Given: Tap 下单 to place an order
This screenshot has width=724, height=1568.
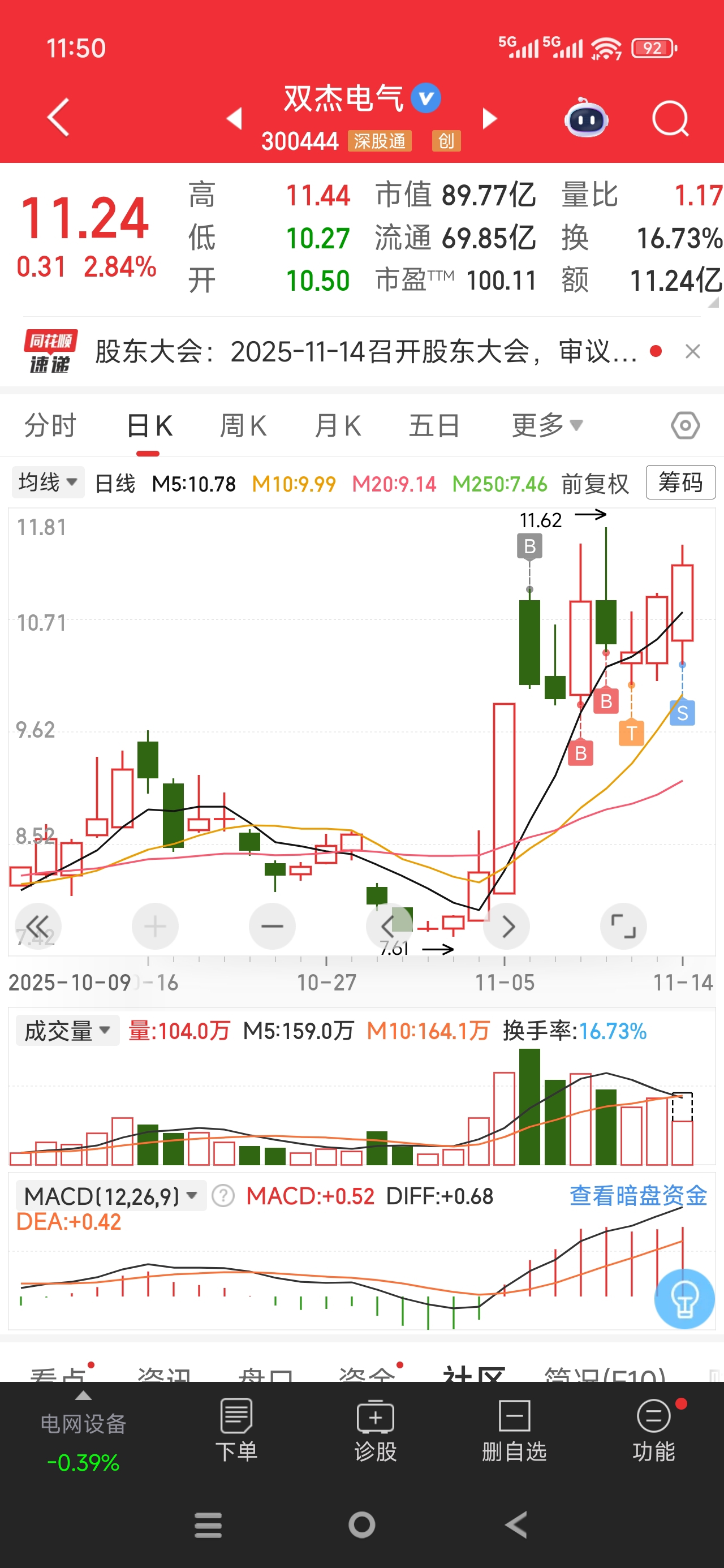Looking at the screenshot, I should [x=236, y=1431].
